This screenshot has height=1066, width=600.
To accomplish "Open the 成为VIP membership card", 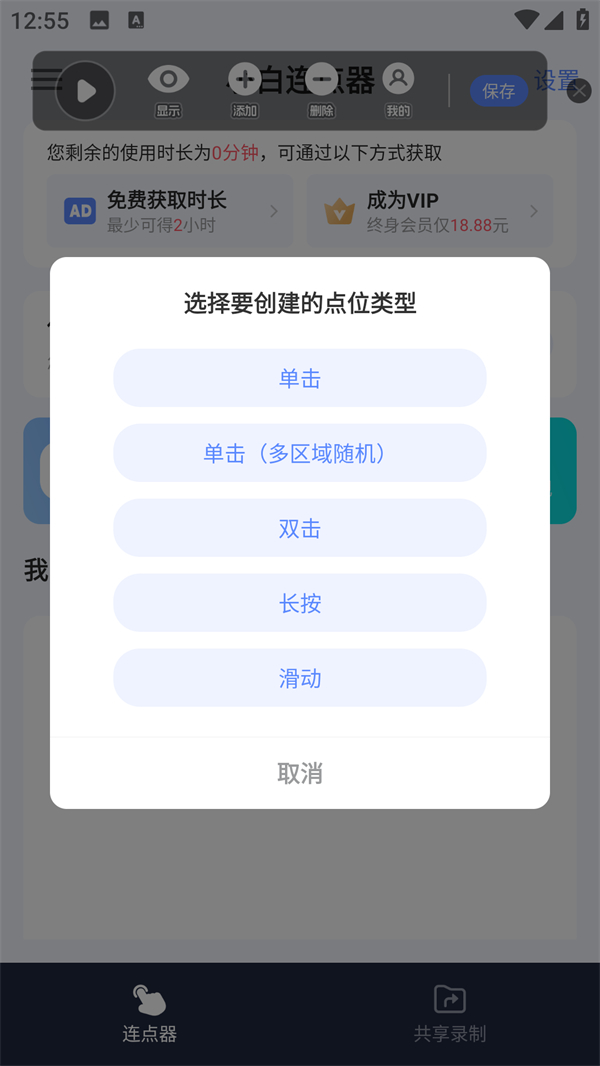I will 430,211.
